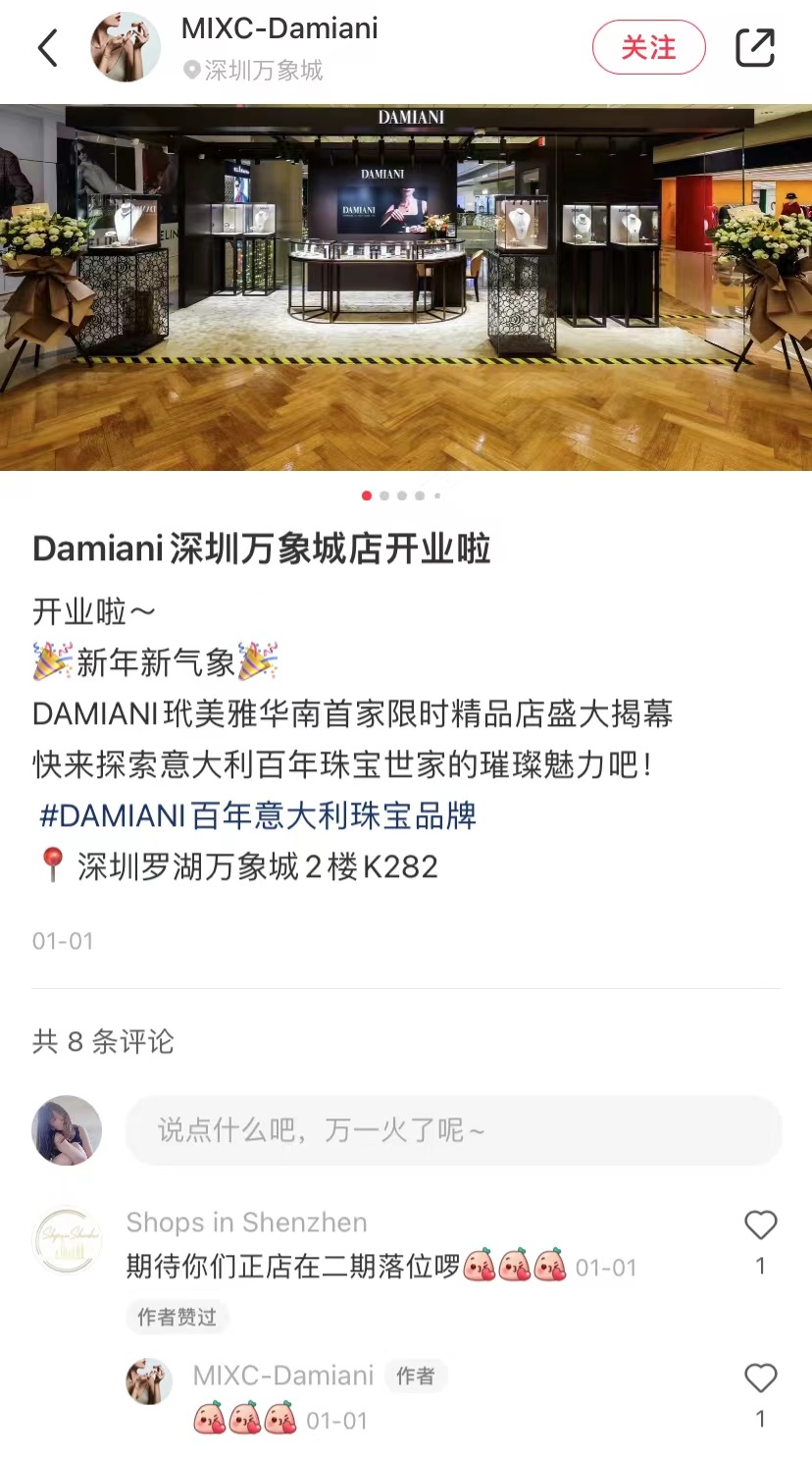Like MIXC-Damiani's reply comment
Viewport: 812px width, 1459px height.
pos(760,1379)
